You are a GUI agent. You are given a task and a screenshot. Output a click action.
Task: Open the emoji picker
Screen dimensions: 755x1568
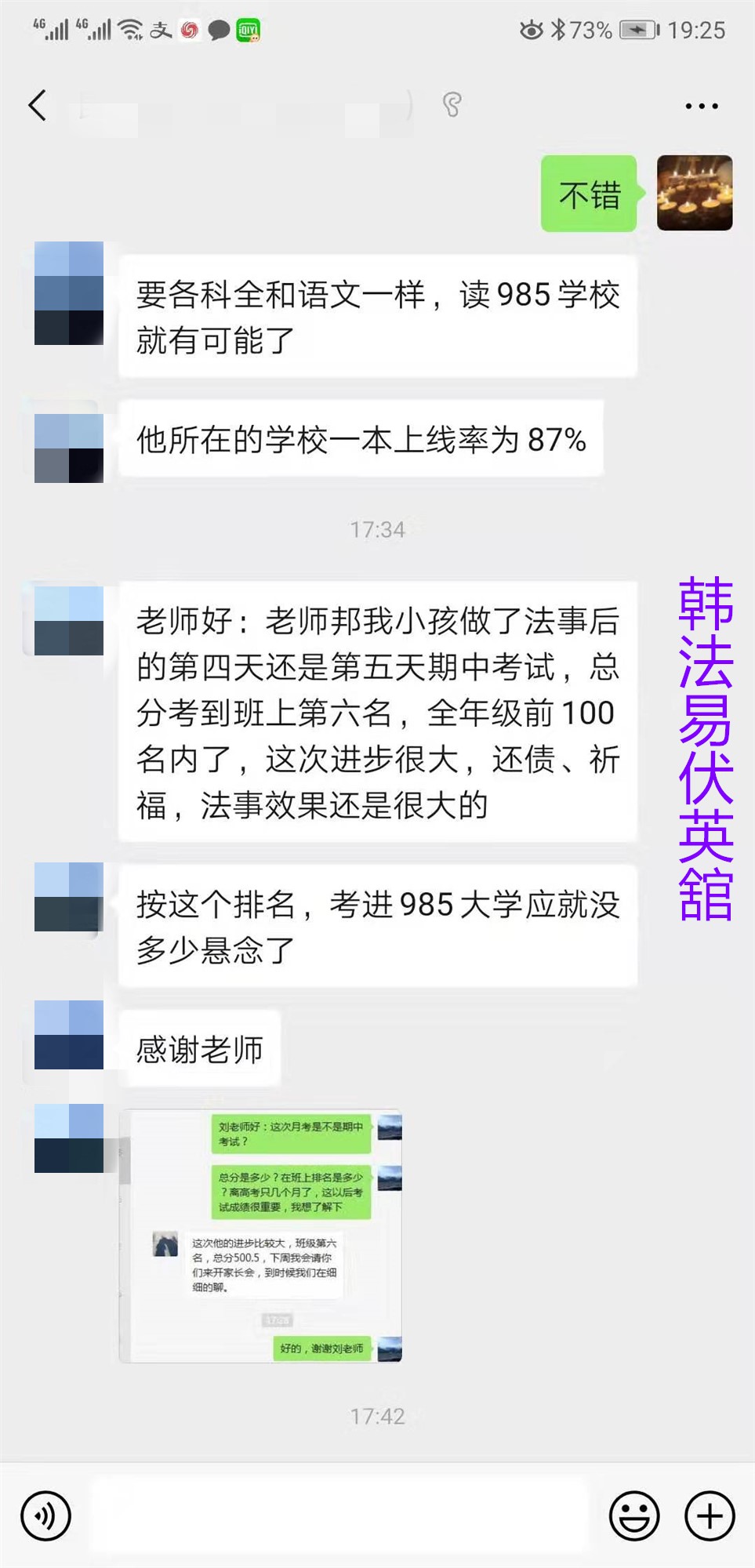click(633, 1515)
